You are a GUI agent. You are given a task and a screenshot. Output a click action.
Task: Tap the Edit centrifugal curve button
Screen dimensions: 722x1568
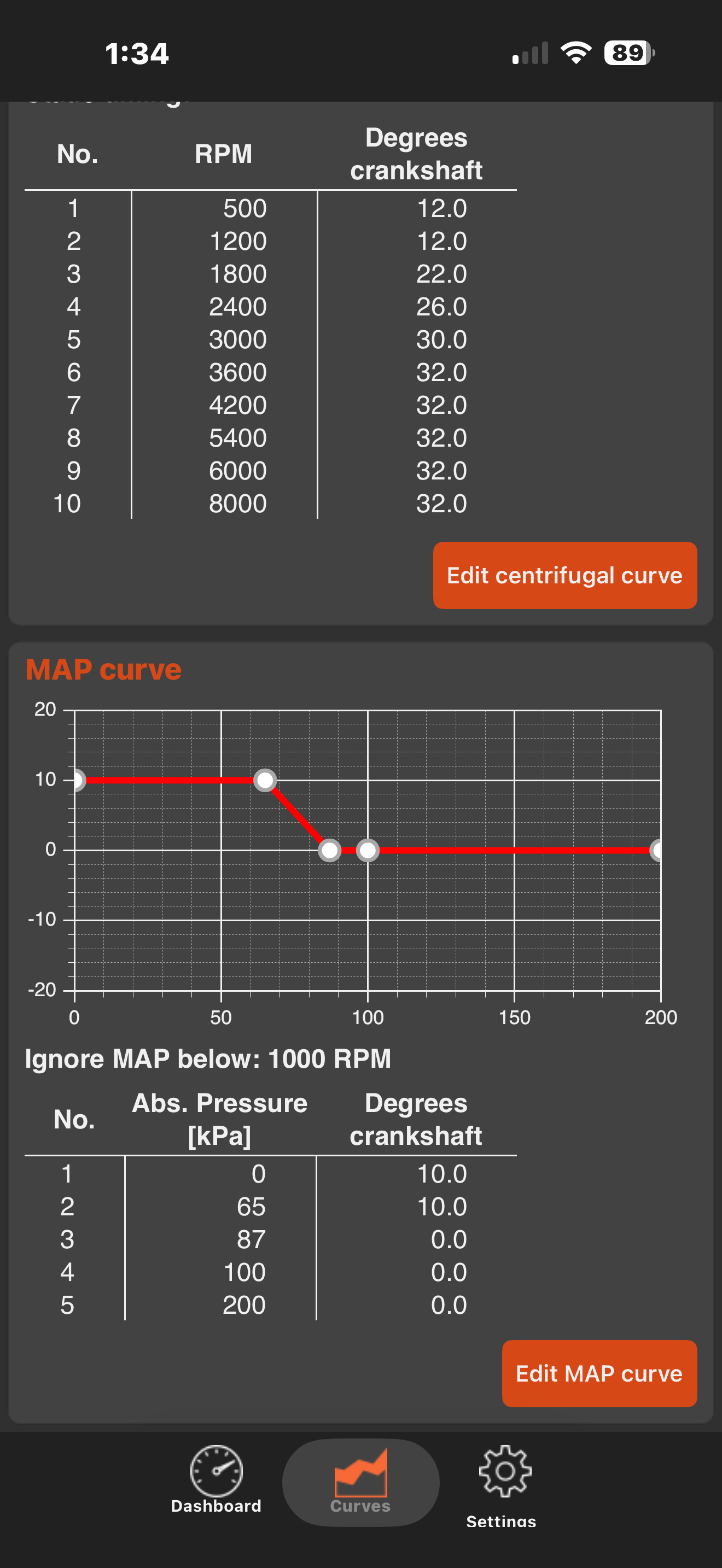(x=565, y=575)
